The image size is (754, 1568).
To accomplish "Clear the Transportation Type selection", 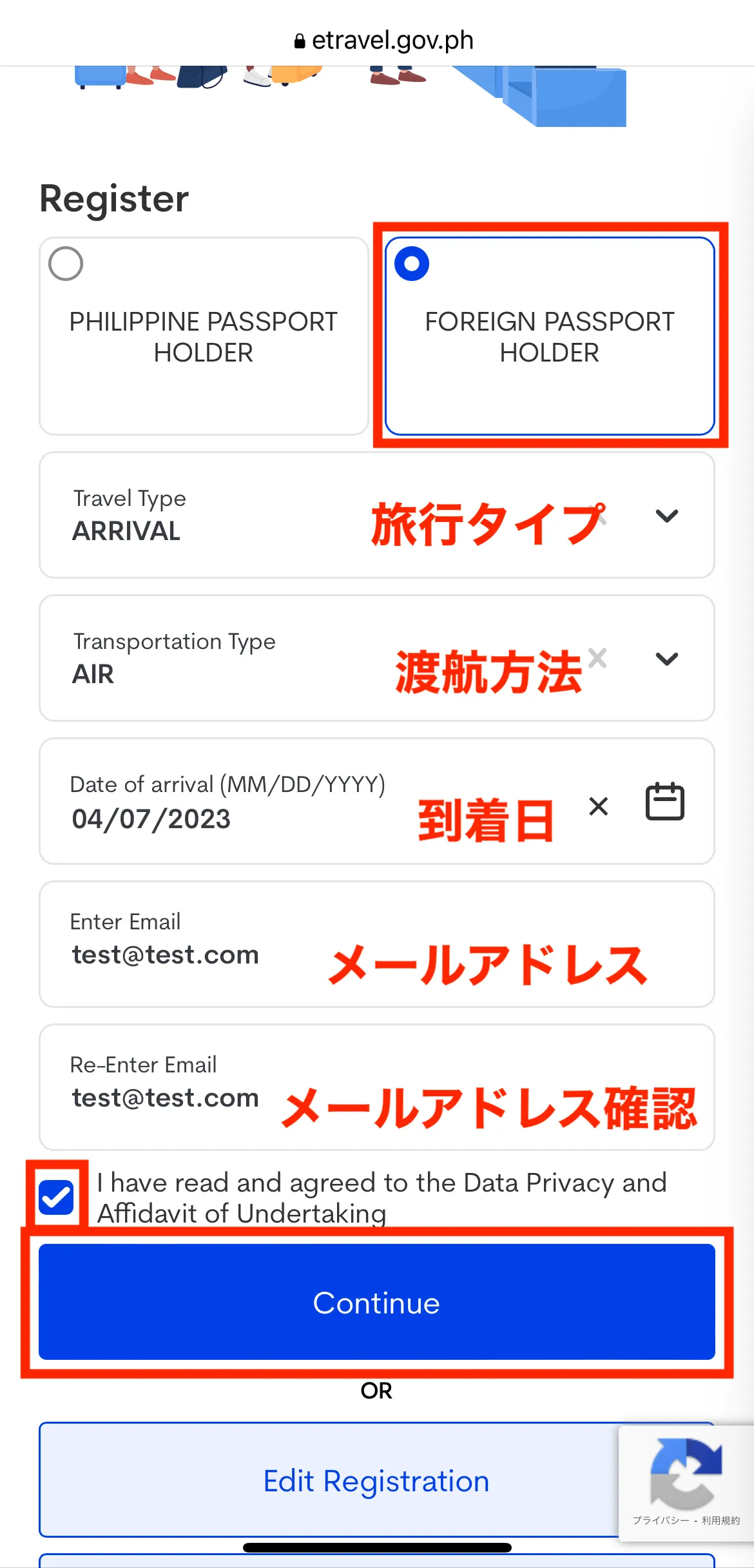I will (597, 658).
